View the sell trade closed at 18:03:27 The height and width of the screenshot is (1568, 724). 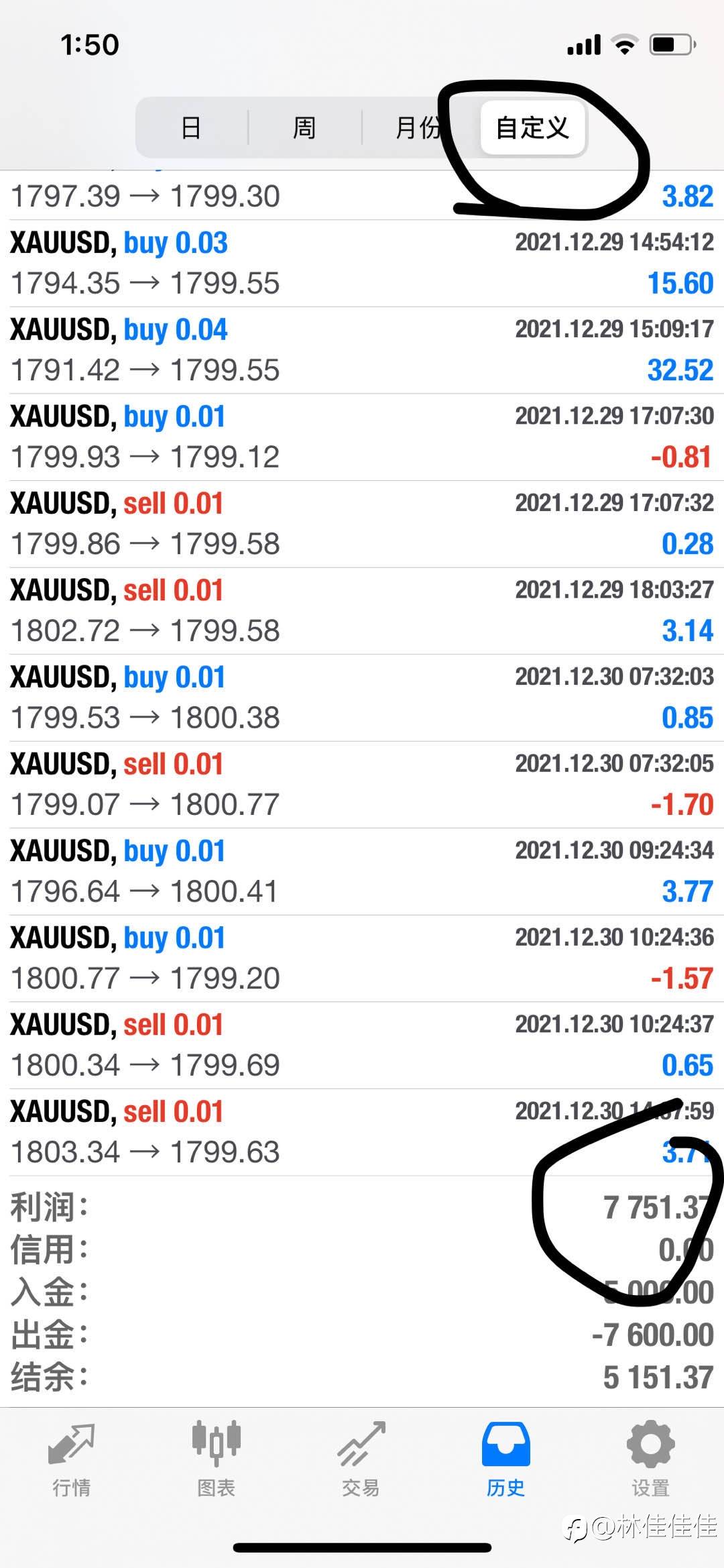(x=362, y=611)
